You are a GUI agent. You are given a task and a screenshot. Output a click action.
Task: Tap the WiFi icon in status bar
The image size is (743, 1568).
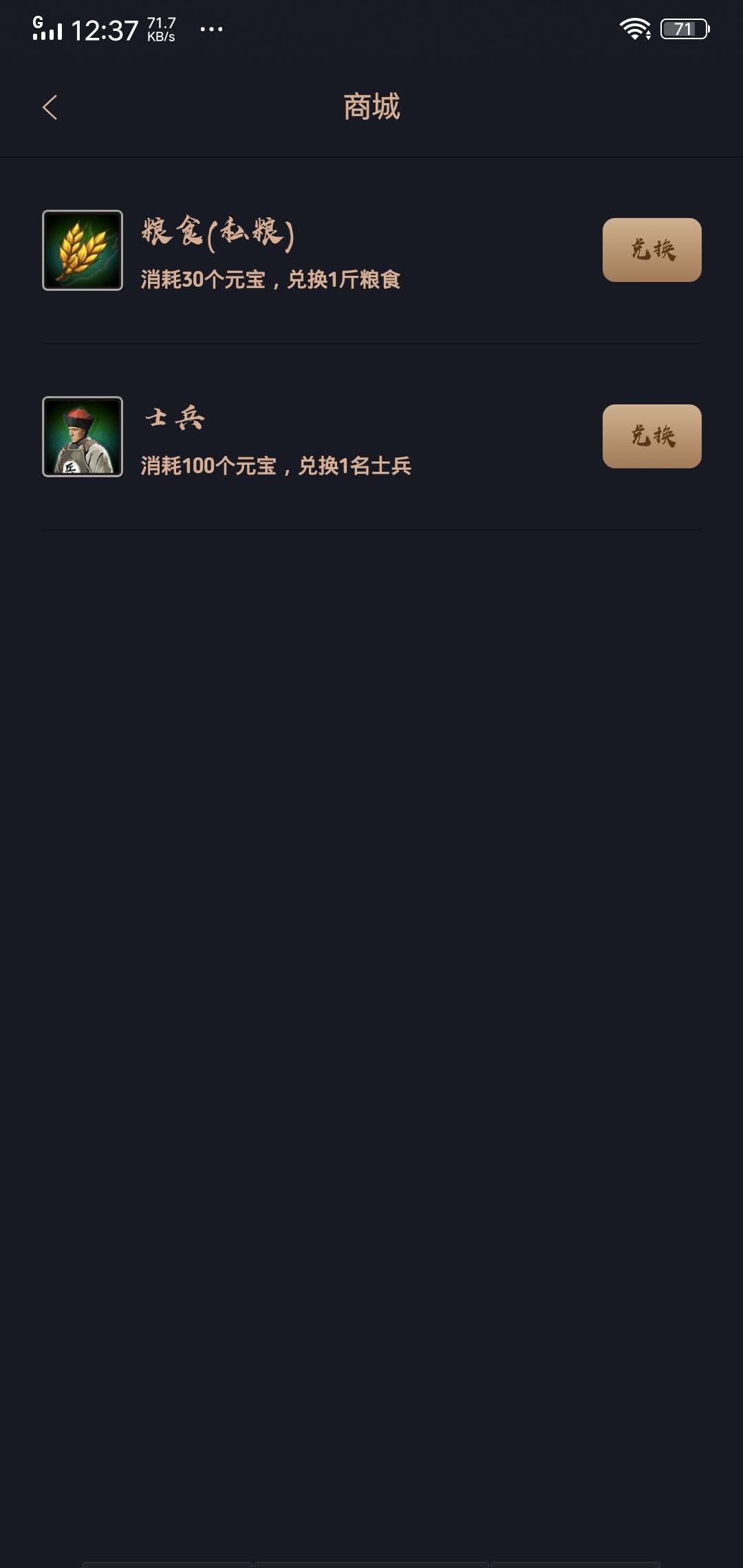tap(634, 28)
